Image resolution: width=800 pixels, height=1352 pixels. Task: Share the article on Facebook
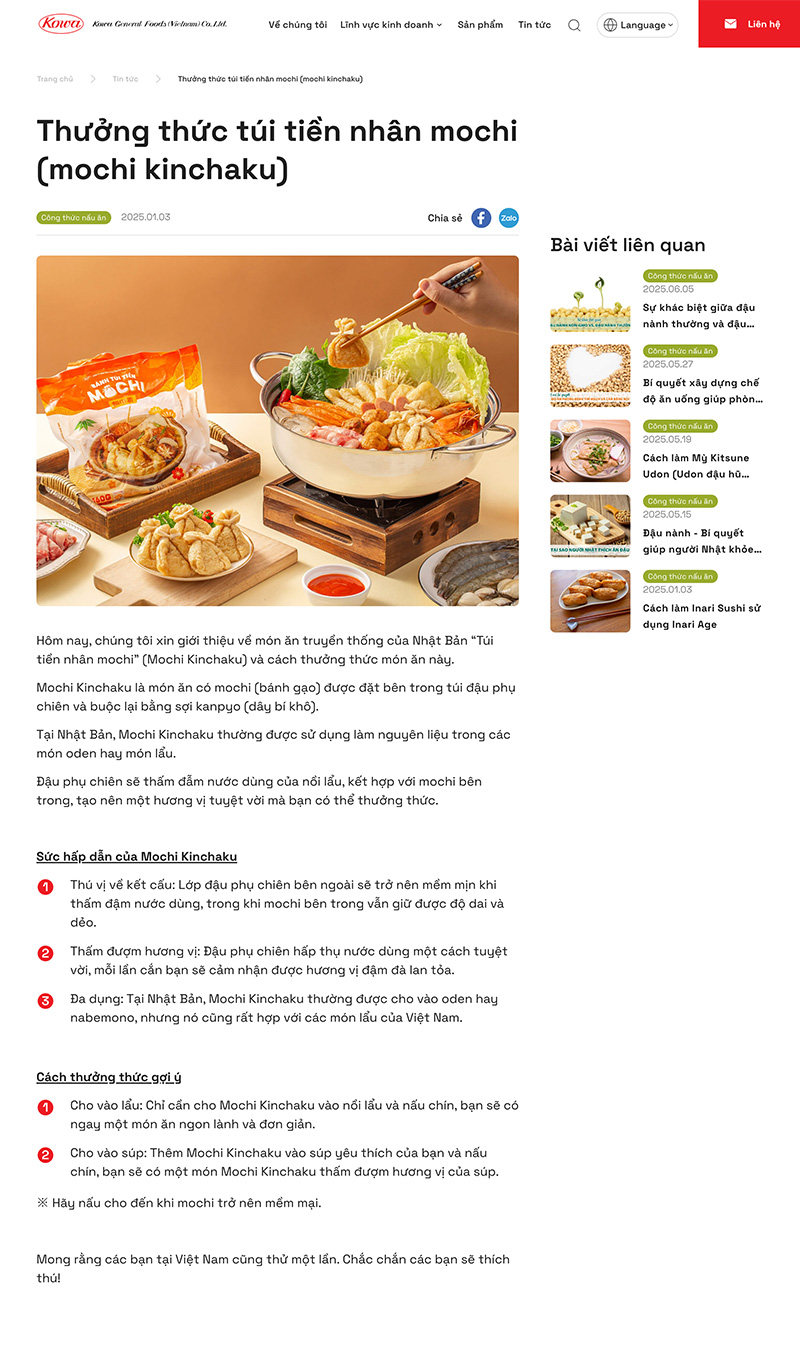click(481, 218)
